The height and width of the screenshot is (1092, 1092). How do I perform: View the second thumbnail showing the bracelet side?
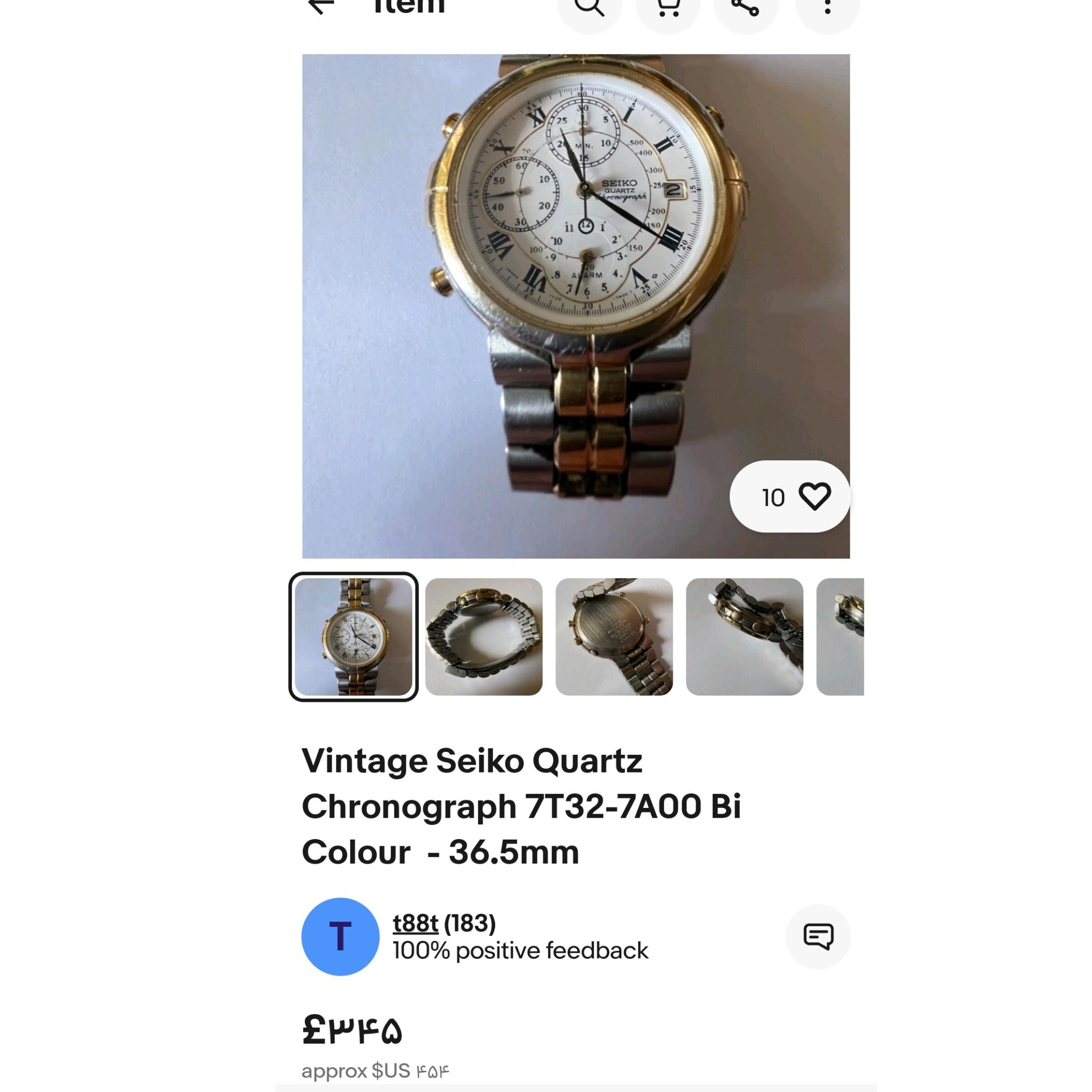click(484, 636)
